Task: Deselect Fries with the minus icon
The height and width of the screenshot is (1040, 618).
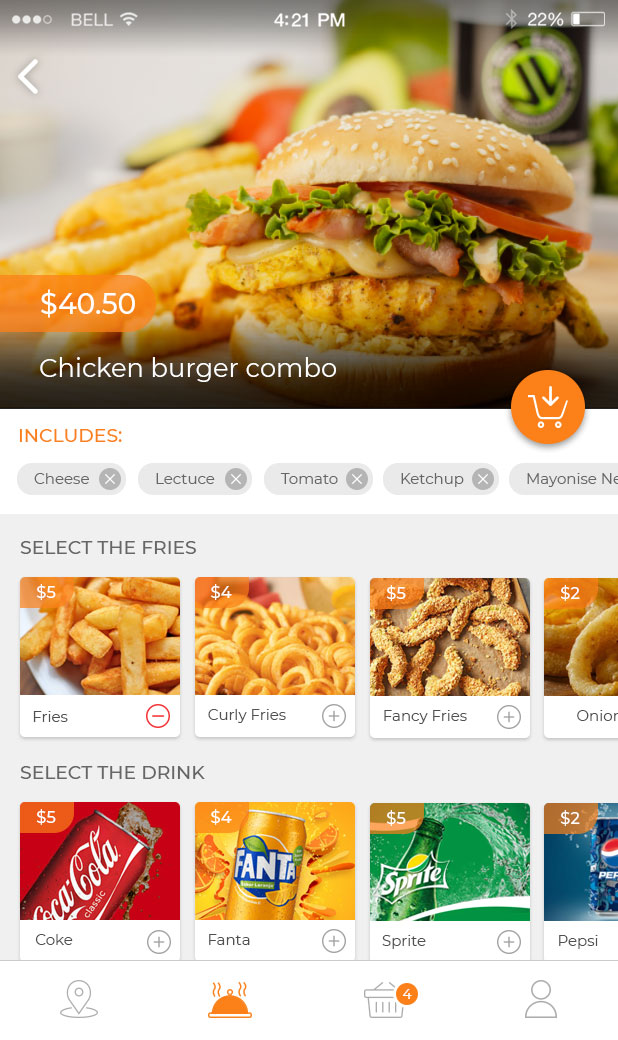Action: 158,716
